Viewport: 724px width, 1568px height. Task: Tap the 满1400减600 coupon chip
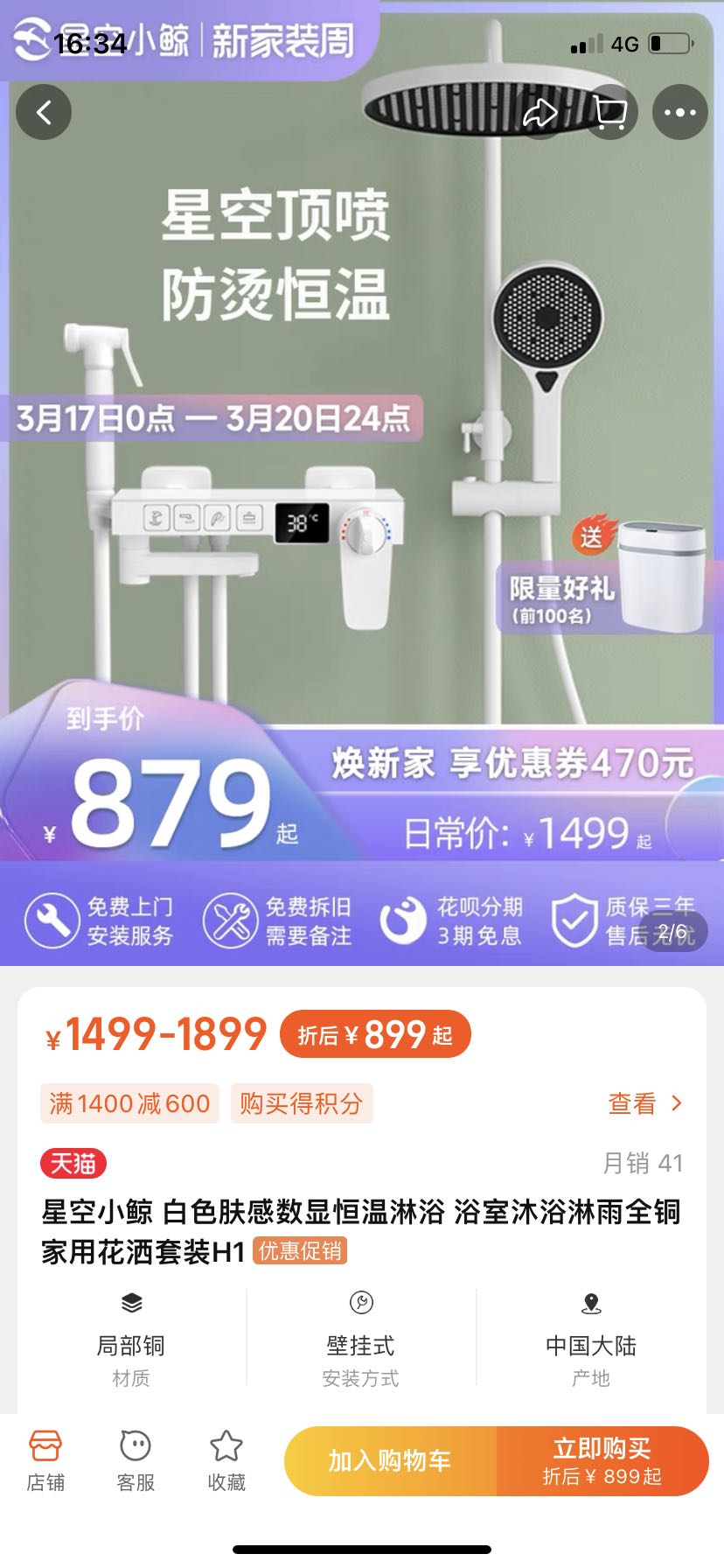pyautogui.click(x=129, y=1103)
